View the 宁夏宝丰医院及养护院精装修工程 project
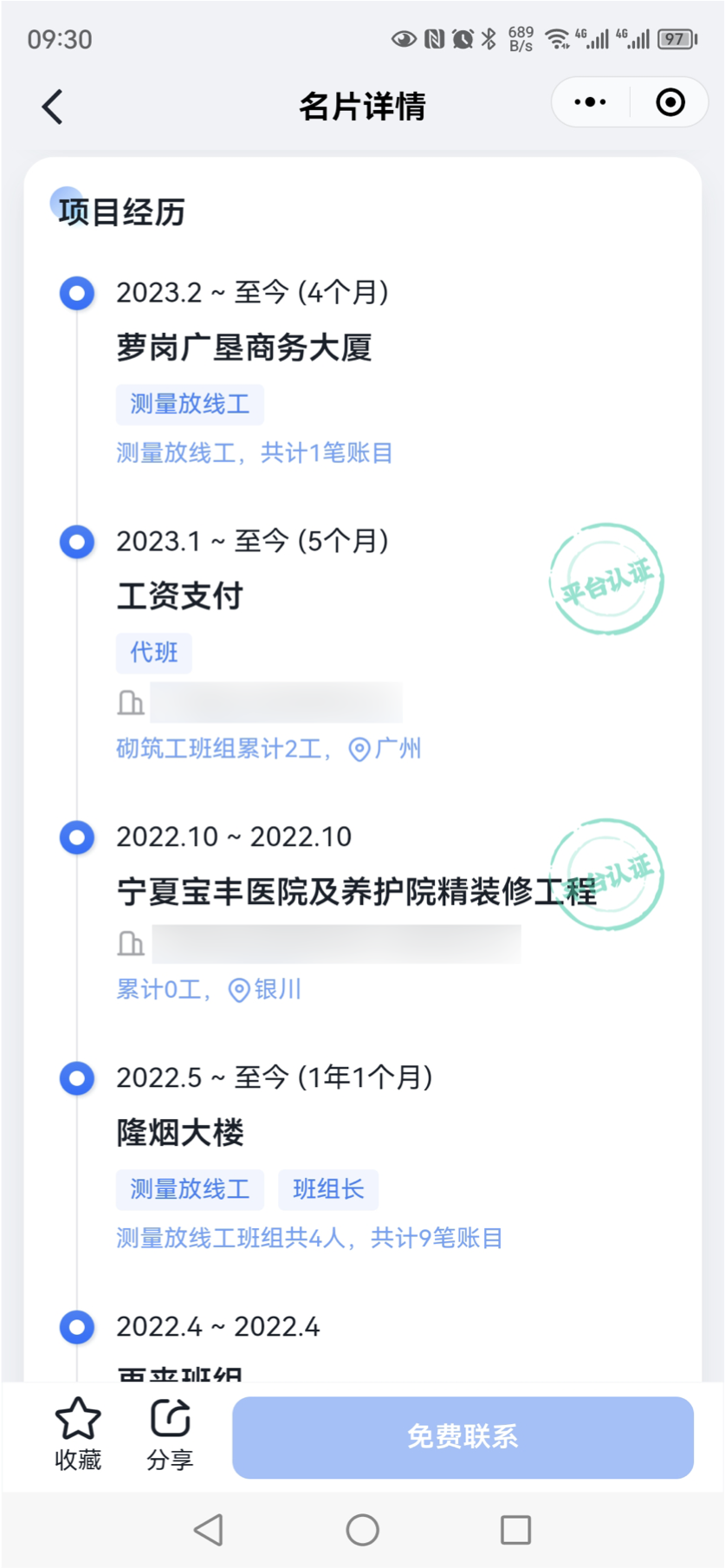The height and width of the screenshot is (1568, 725). click(x=356, y=891)
